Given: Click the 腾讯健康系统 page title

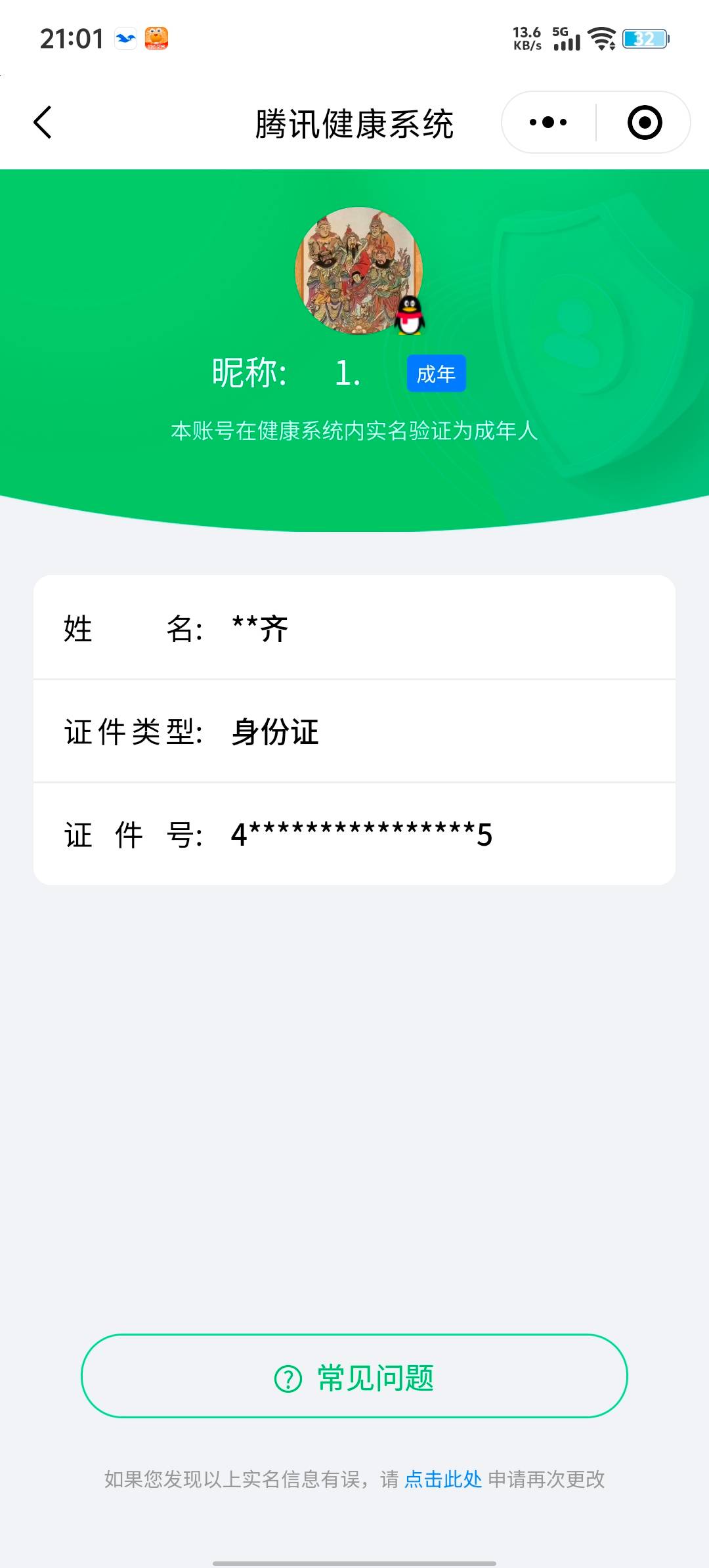Looking at the screenshot, I should (x=354, y=122).
